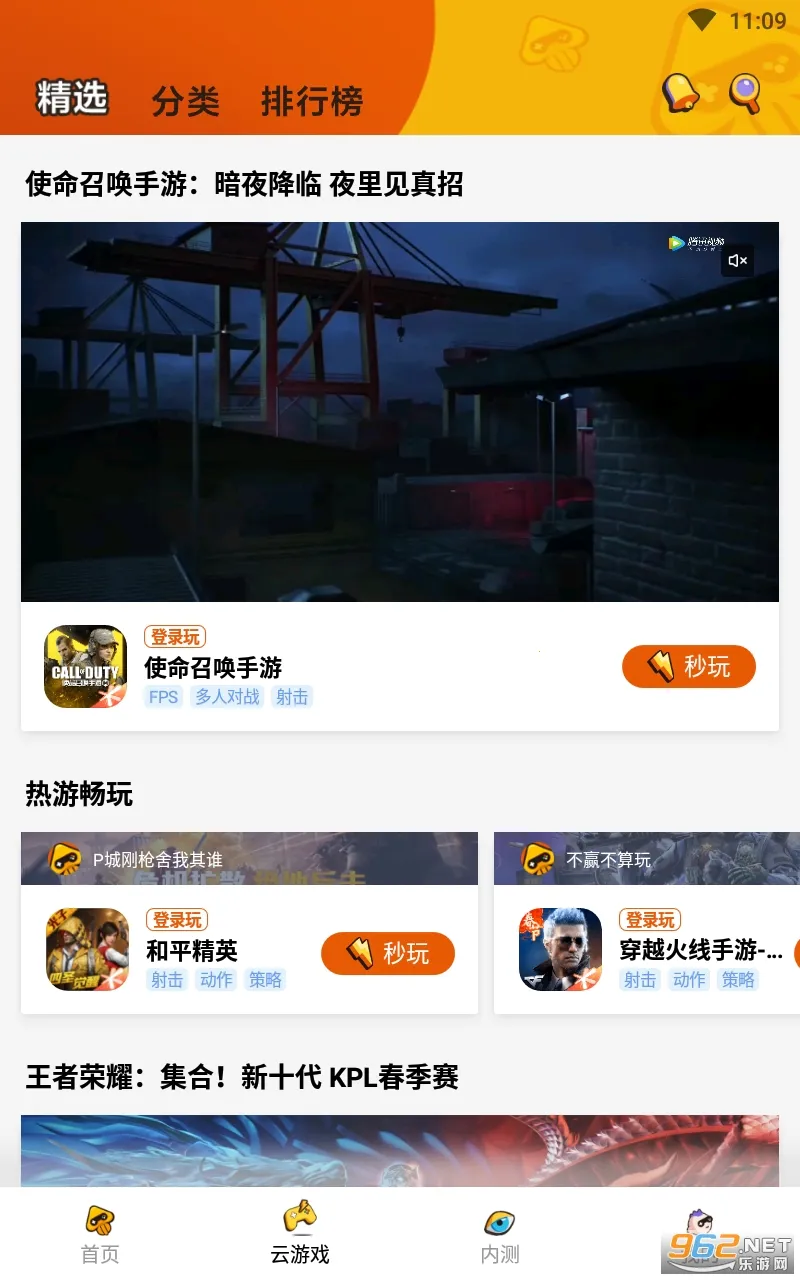This screenshot has width=800, height=1280.
Task: Switch to the 分类 tab
Action: 185,101
